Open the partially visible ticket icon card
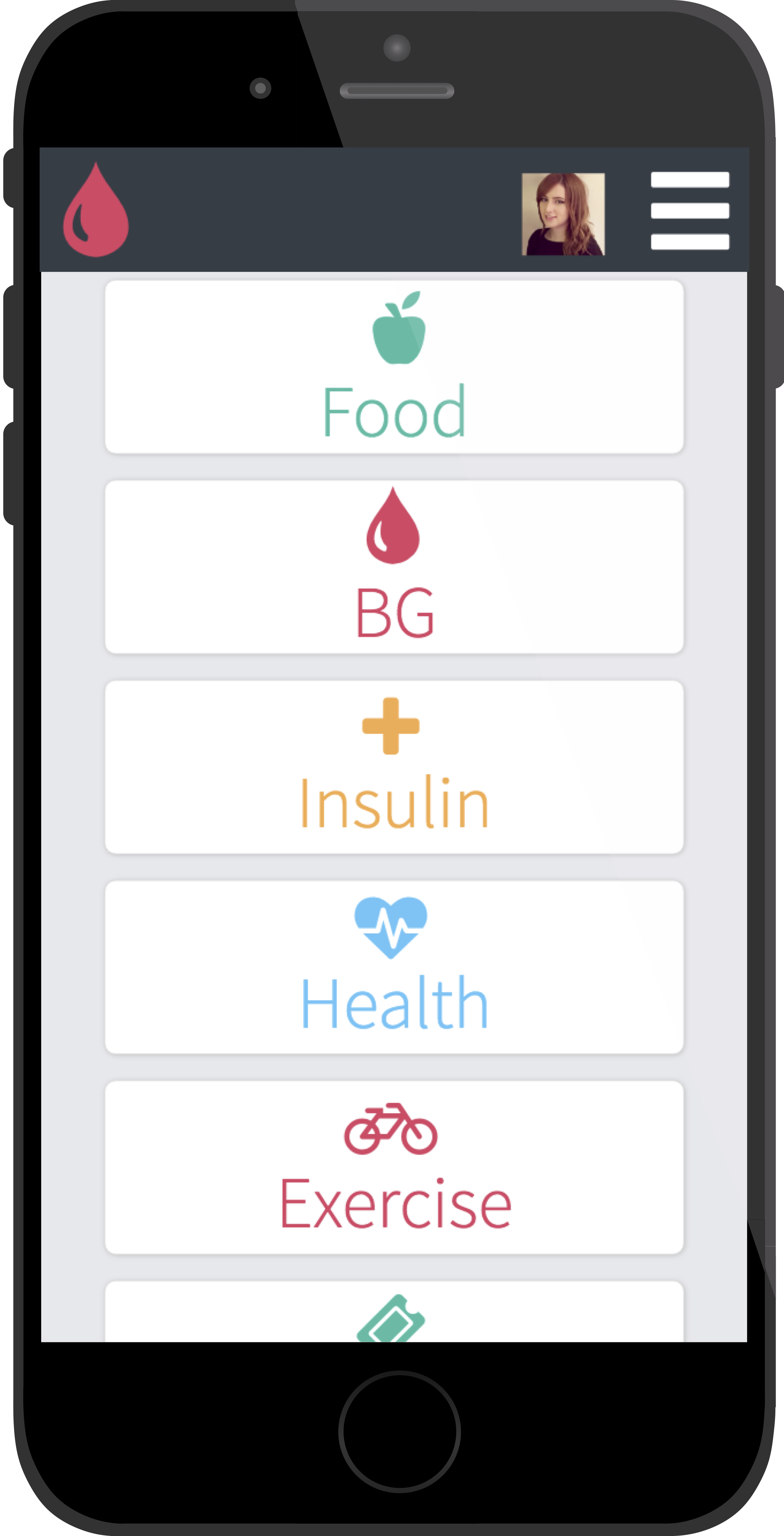Image resolution: width=784 pixels, height=1536 pixels. (394, 1311)
